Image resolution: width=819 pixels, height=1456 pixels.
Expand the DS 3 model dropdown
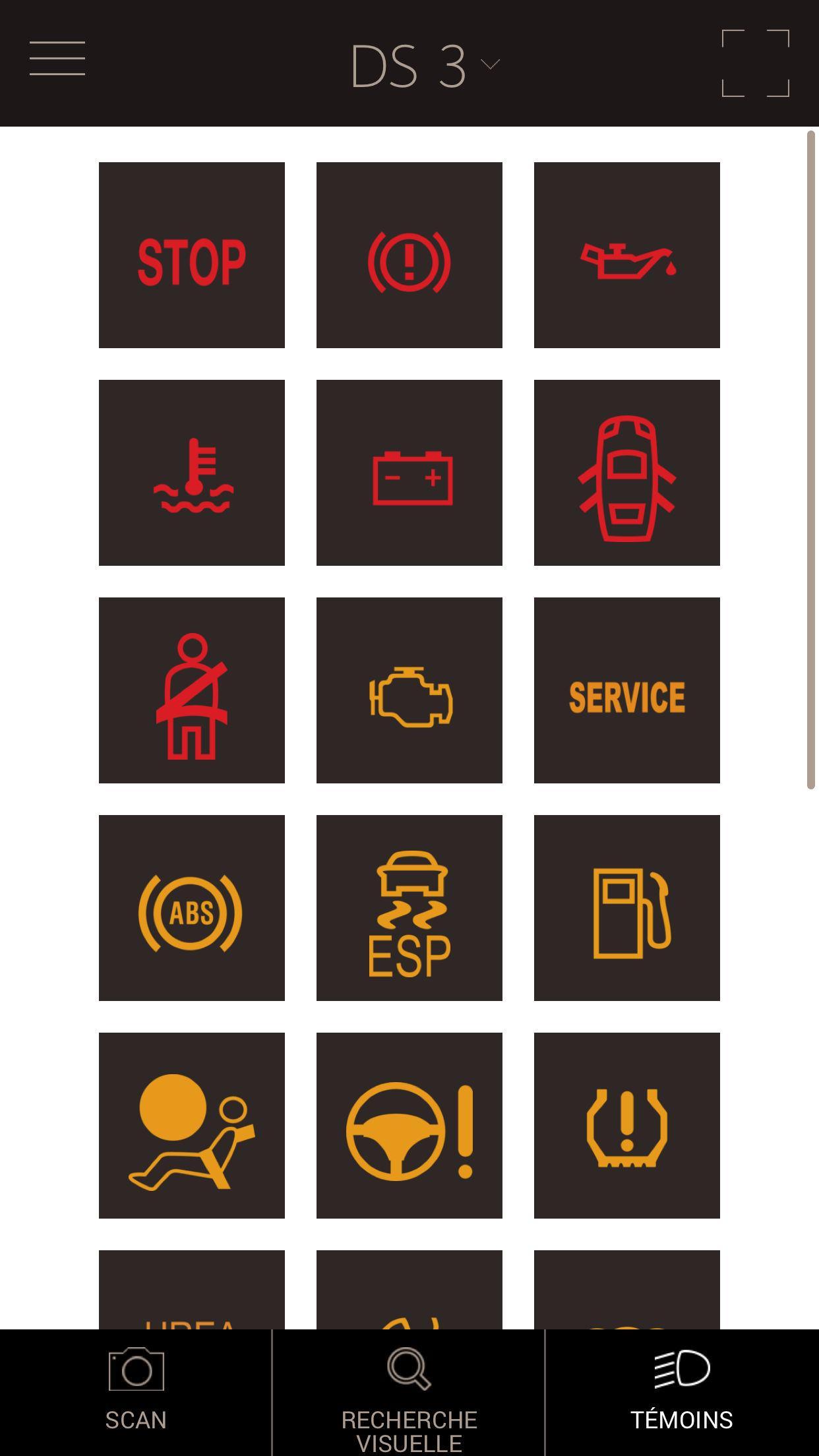[425, 65]
